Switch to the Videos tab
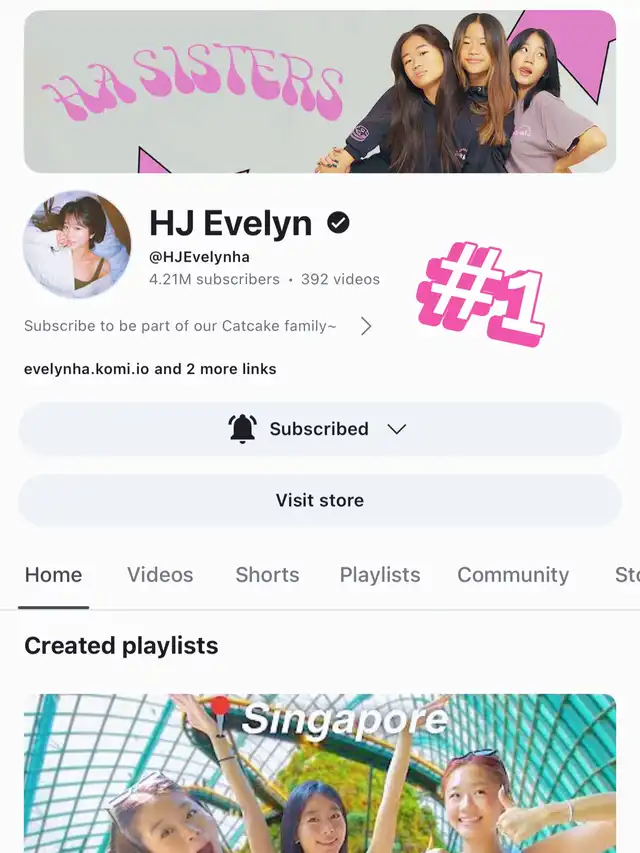640x853 pixels. [x=160, y=575]
